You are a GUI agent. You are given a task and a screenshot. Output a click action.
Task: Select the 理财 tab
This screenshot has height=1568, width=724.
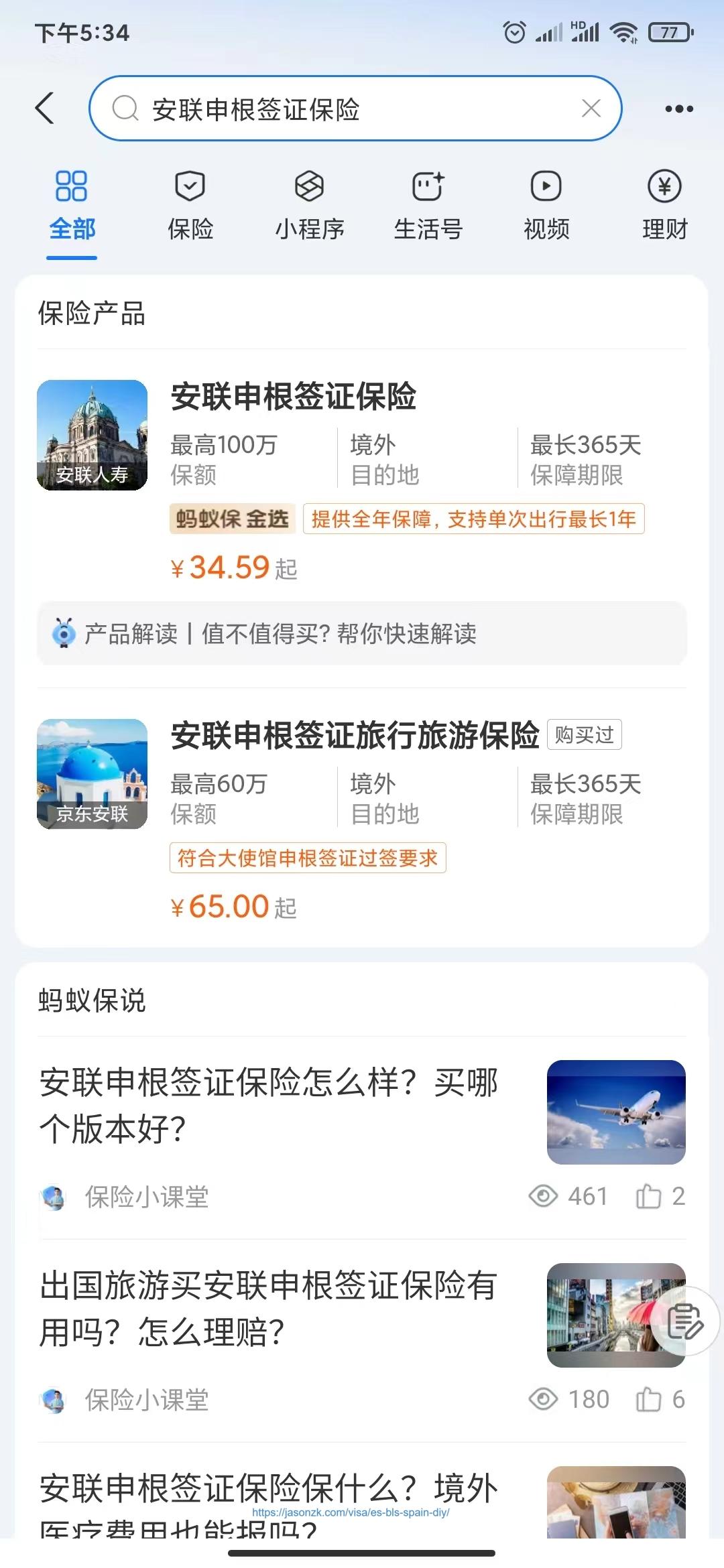[664, 205]
